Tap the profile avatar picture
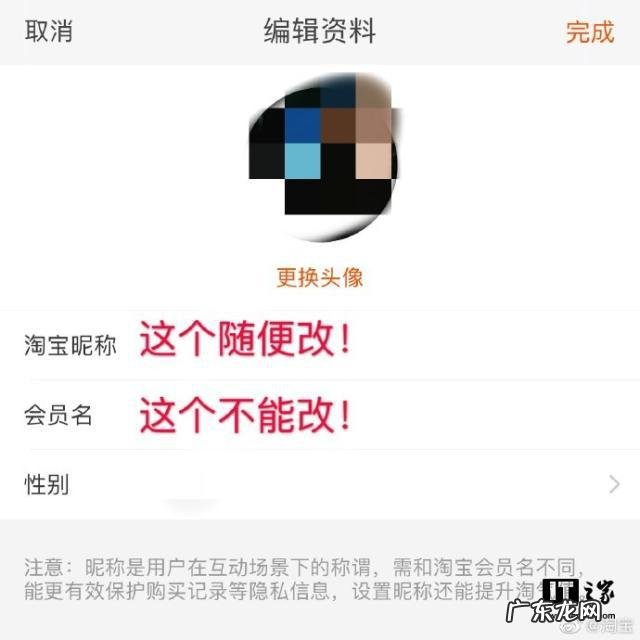This screenshot has width=640, height=640. tap(320, 158)
